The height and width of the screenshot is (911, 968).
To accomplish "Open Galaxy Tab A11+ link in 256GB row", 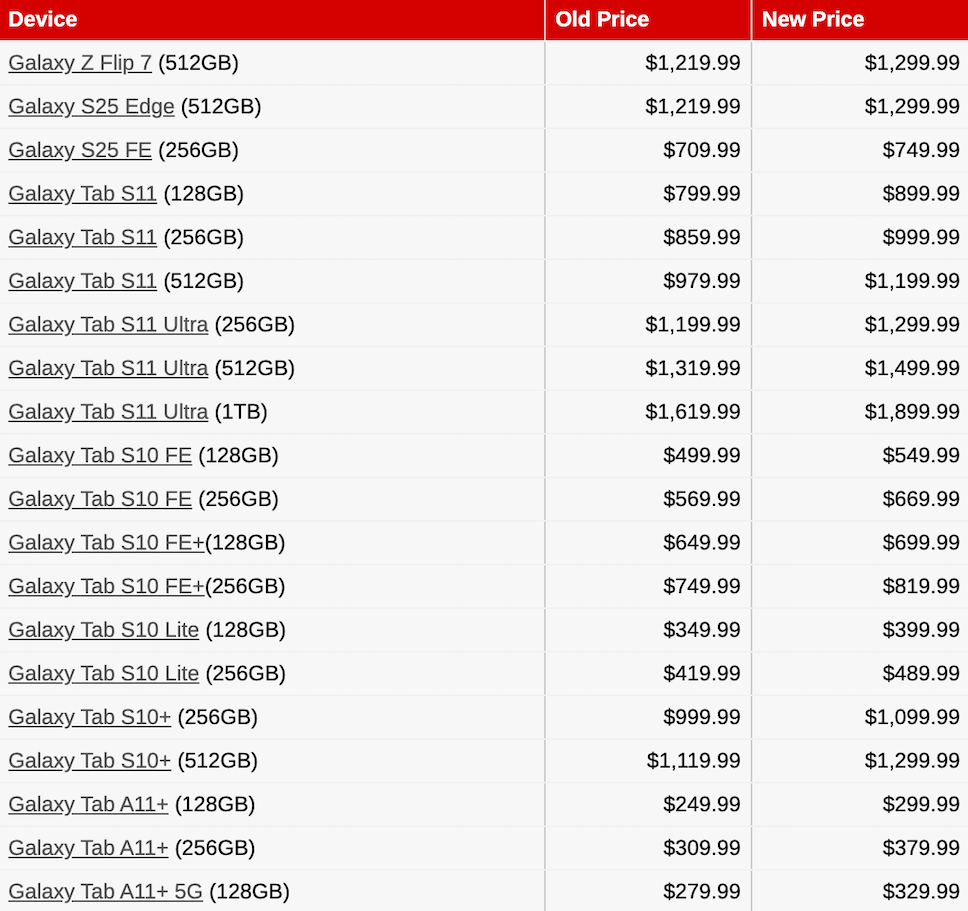I will coord(88,848).
